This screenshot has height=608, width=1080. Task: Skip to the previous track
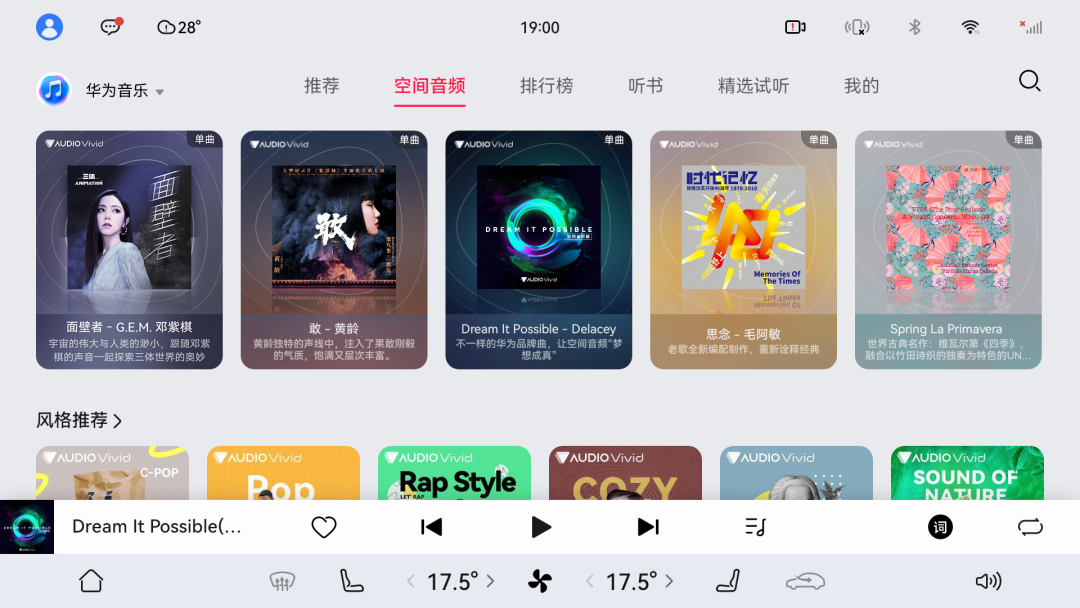tap(432, 527)
